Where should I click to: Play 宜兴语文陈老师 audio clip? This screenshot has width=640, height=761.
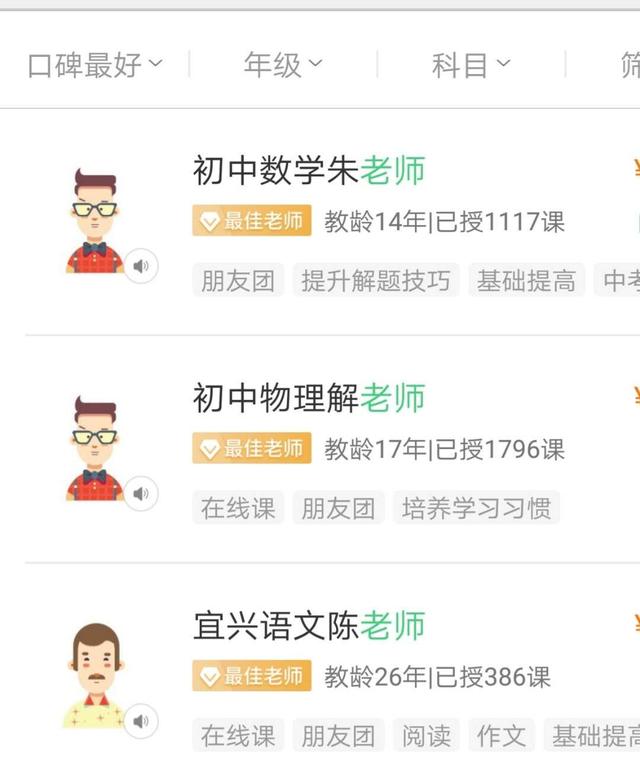(141, 720)
